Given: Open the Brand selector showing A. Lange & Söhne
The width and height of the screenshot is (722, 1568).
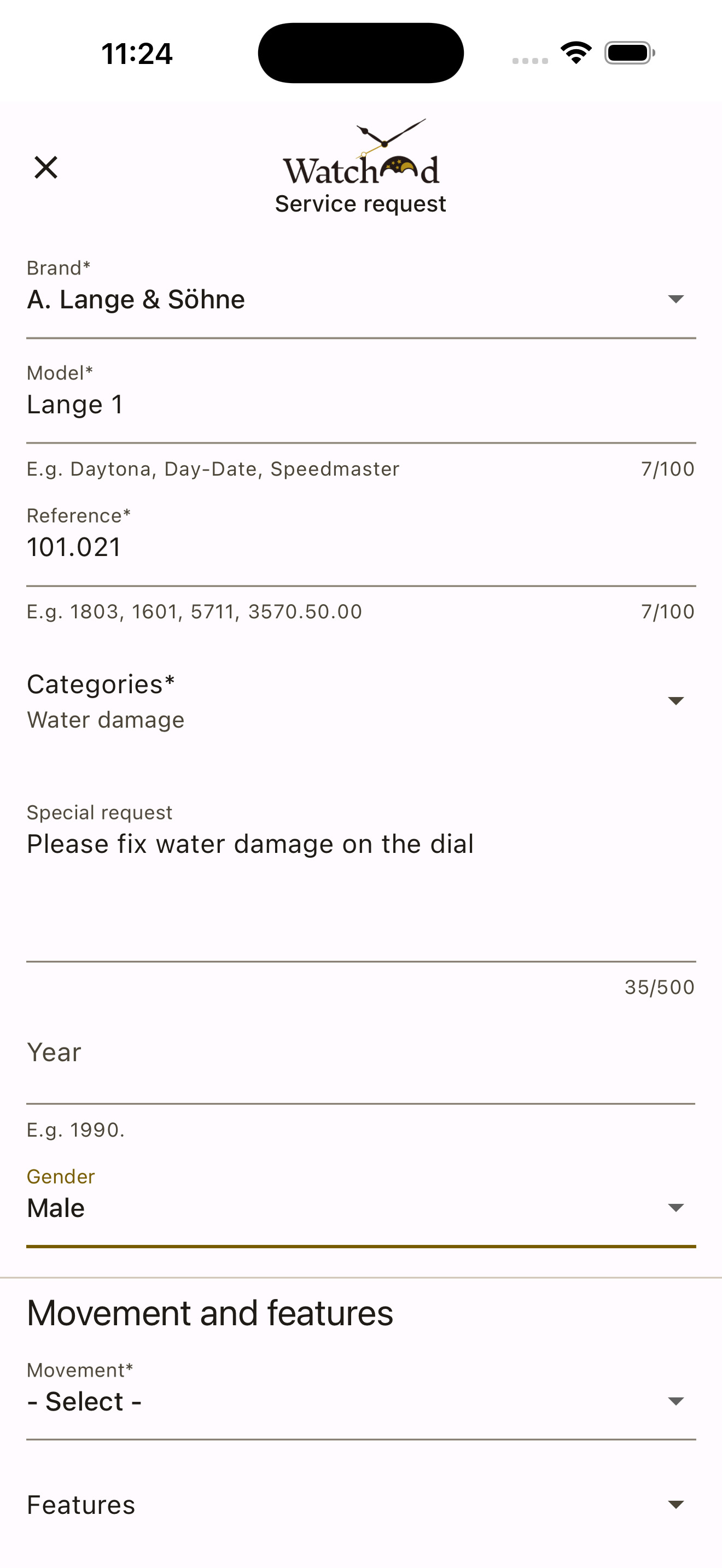Looking at the screenshot, I should point(243,299).
